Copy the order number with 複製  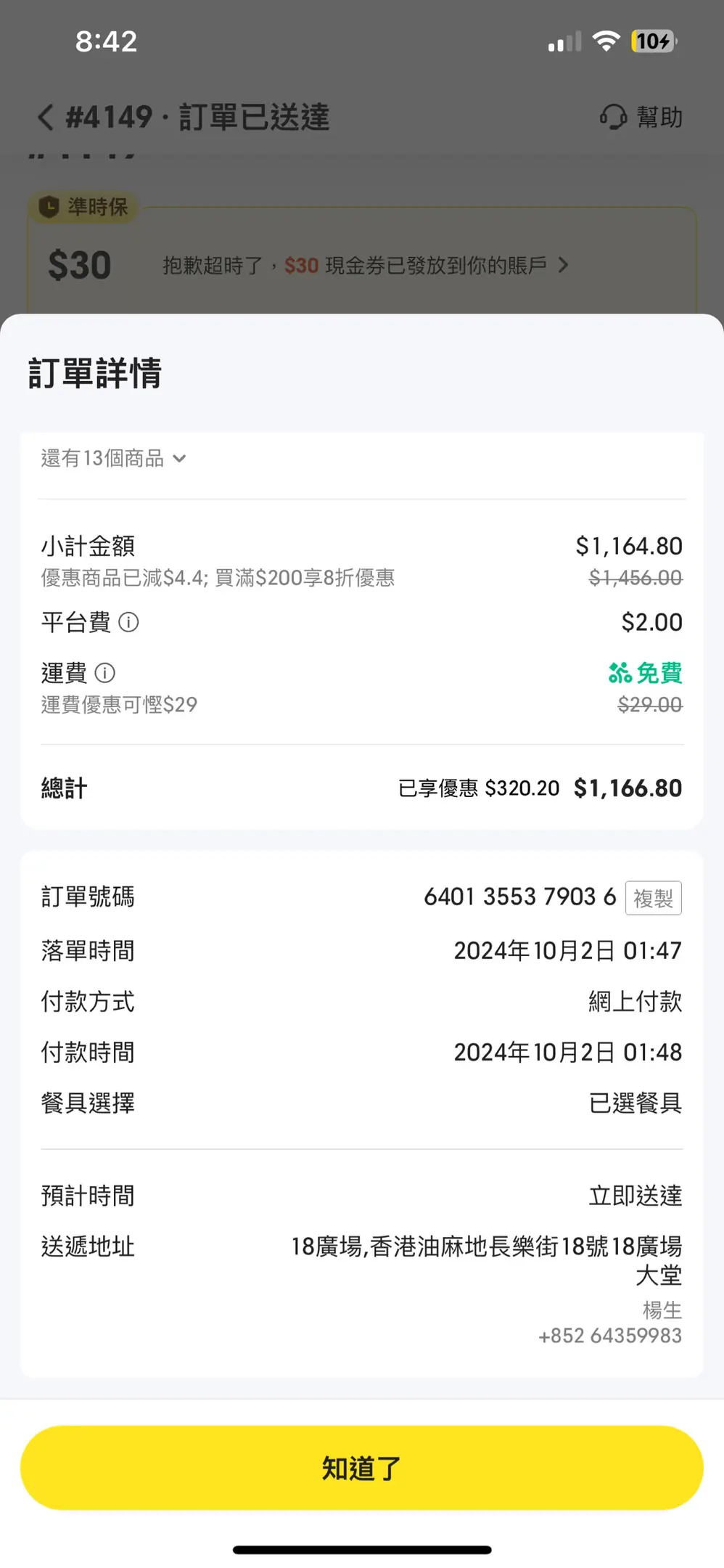point(653,898)
